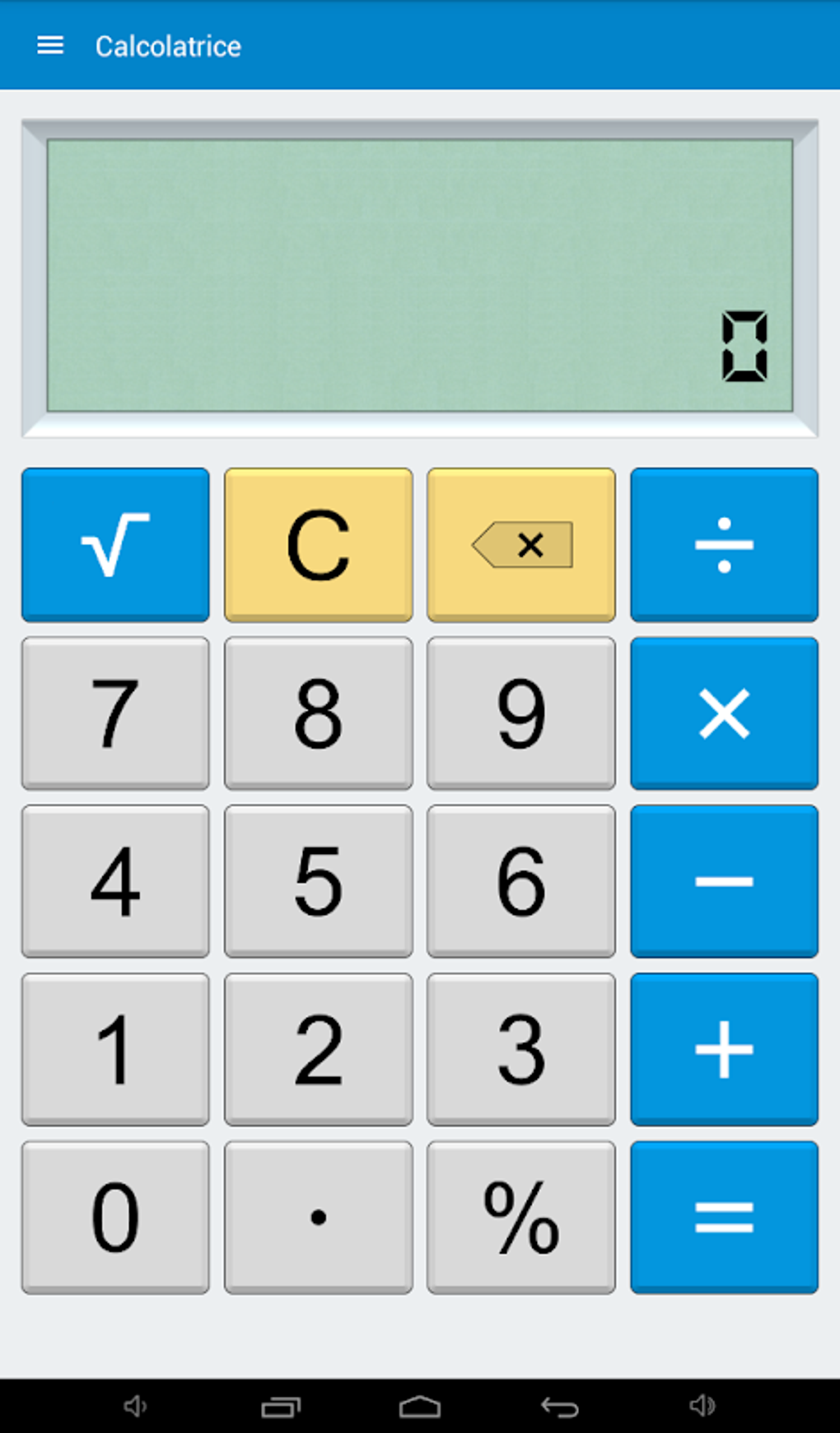Viewport: 840px width, 1433px height.
Task: Enter the digit 0
Action: 115,1217
